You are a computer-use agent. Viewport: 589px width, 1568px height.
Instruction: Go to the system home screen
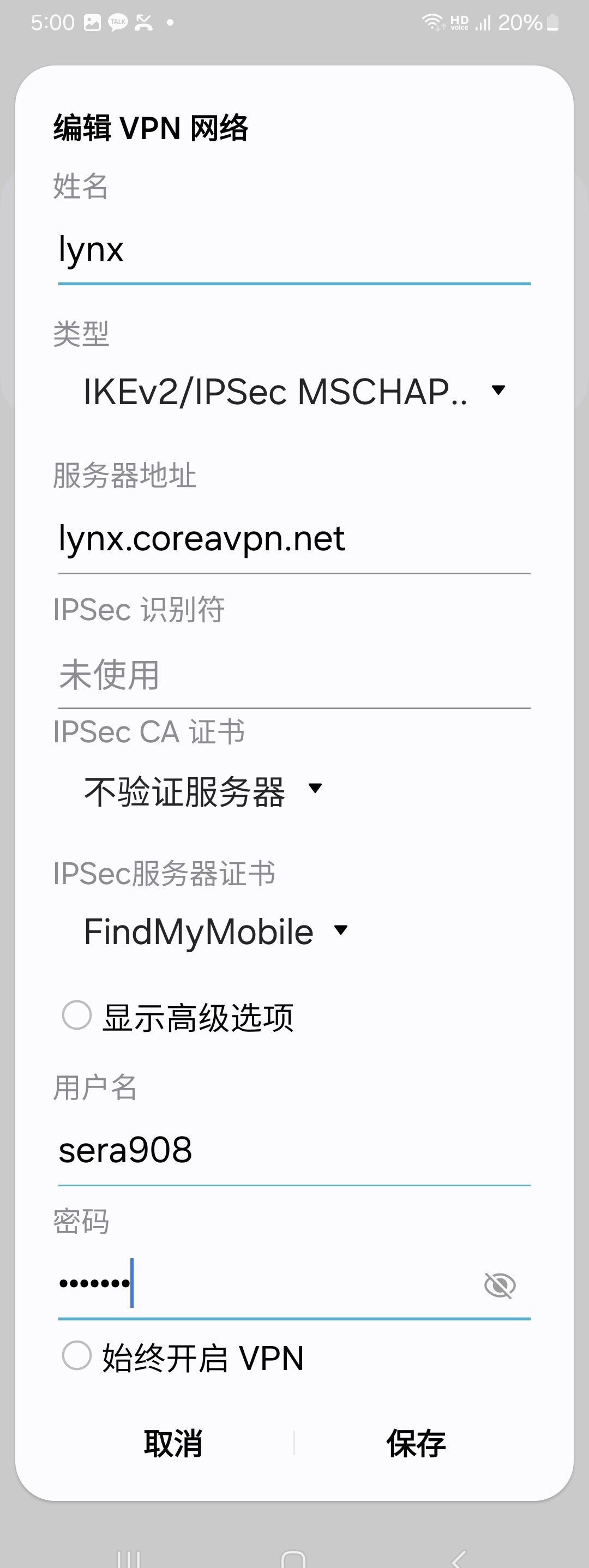(294, 1558)
